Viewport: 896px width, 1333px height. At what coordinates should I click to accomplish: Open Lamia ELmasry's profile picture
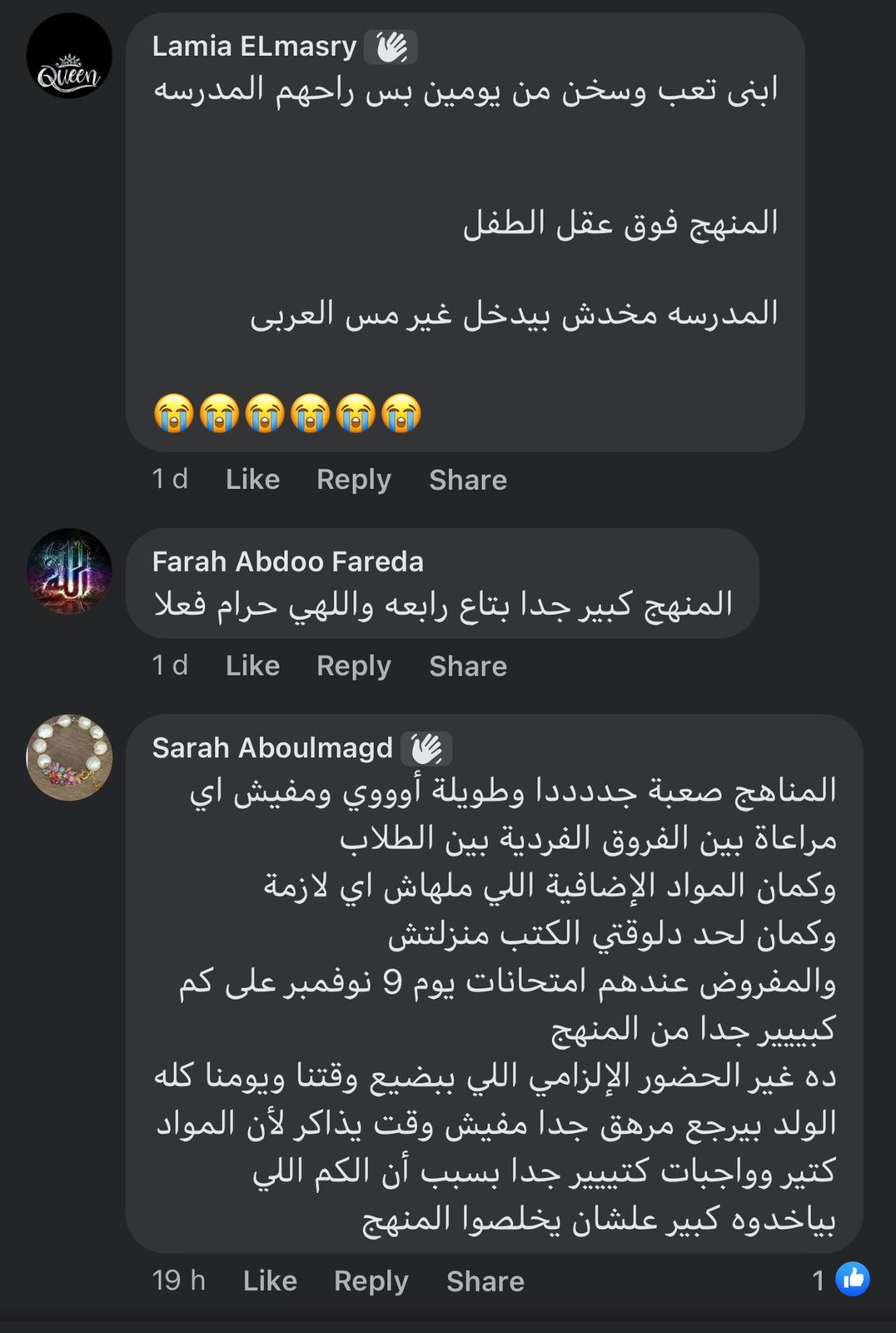(x=69, y=56)
